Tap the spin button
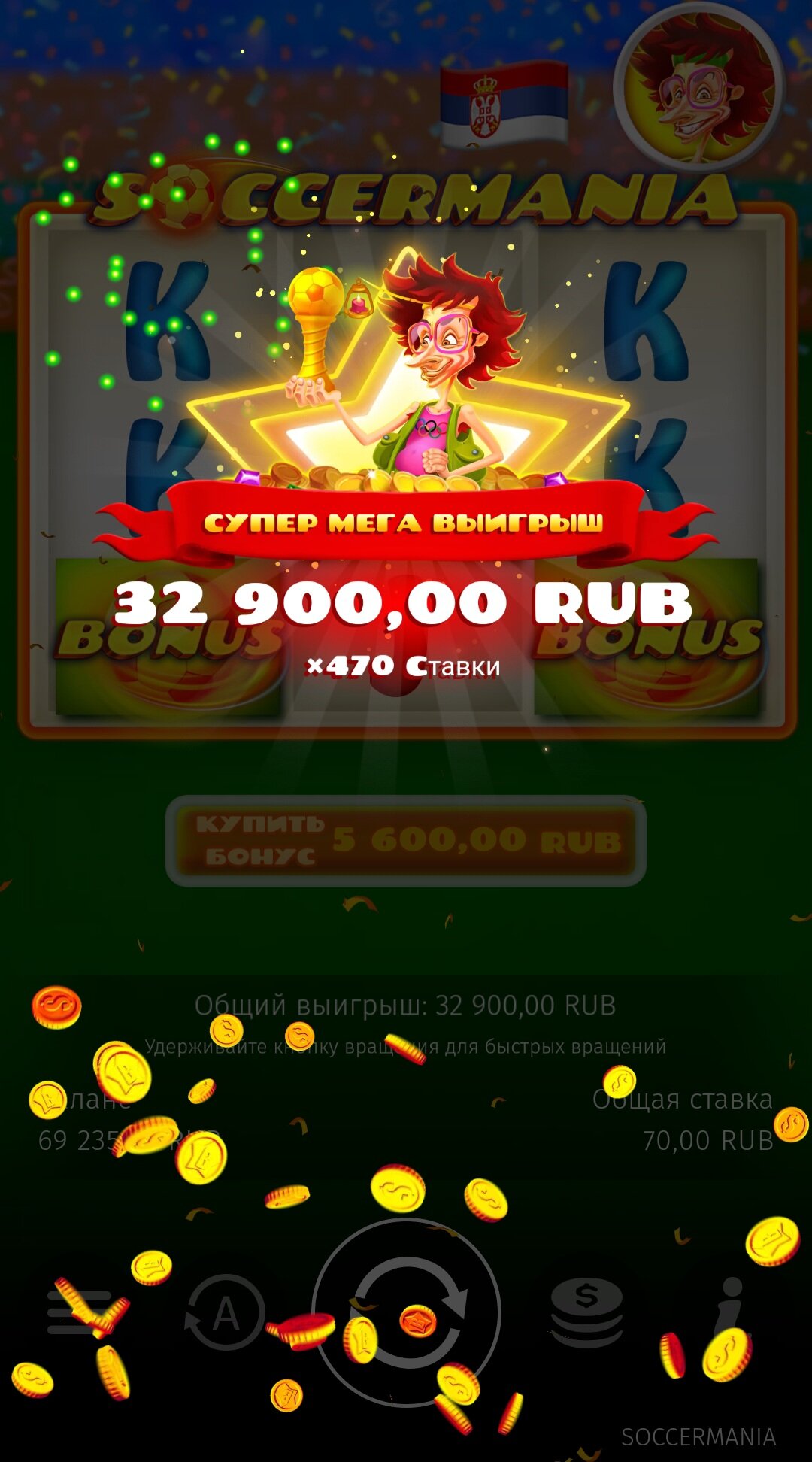The width and height of the screenshot is (812, 1462). click(x=406, y=1312)
